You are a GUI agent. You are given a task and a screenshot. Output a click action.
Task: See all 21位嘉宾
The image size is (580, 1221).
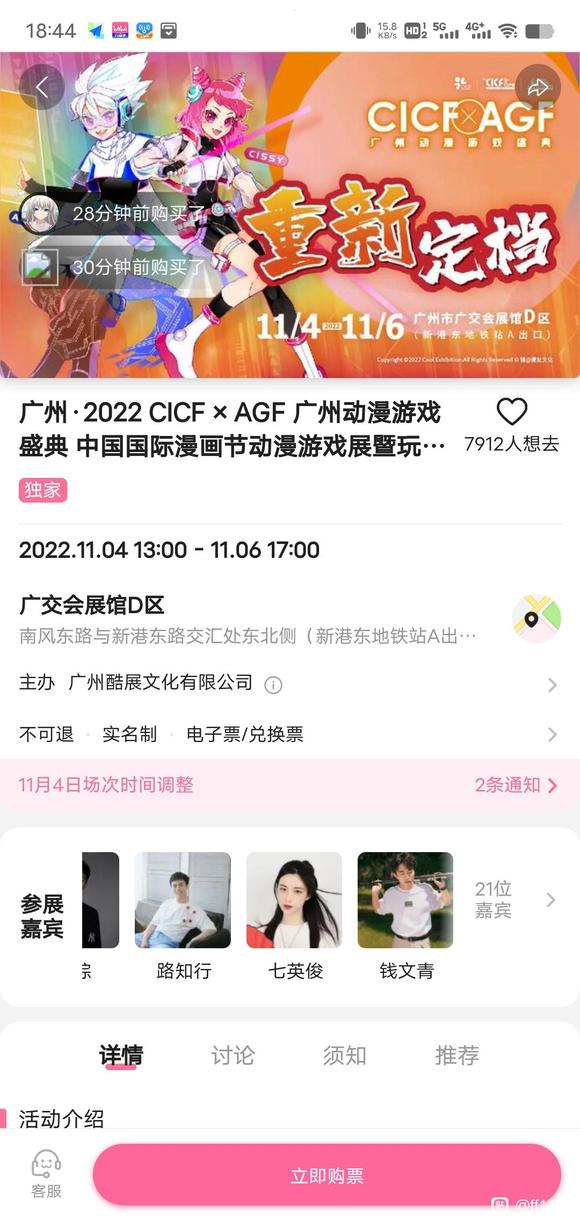coord(514,900)
